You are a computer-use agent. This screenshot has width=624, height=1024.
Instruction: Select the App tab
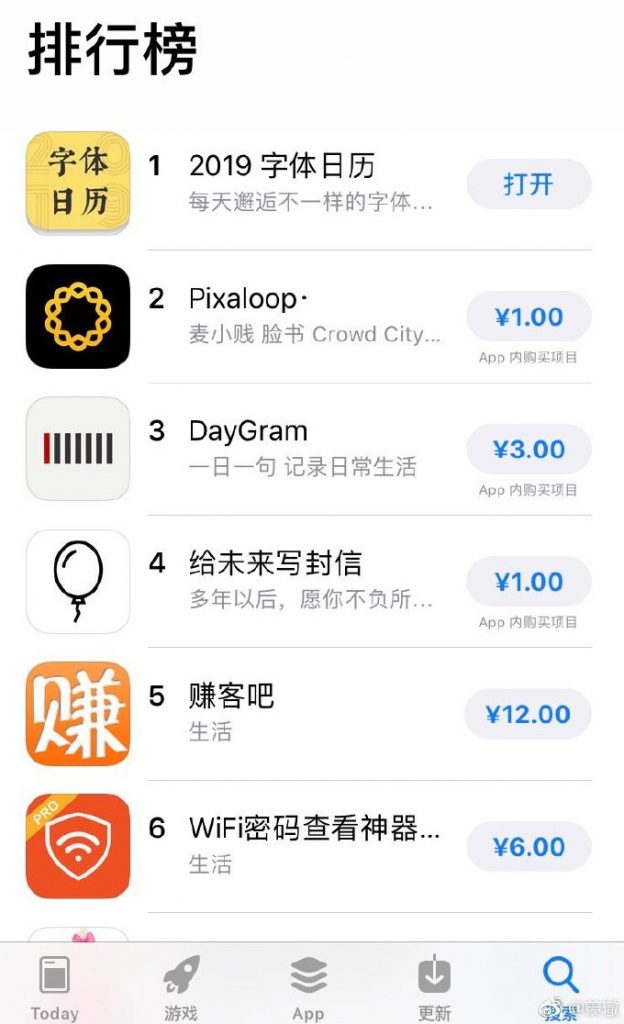click(x=308, y=986)
